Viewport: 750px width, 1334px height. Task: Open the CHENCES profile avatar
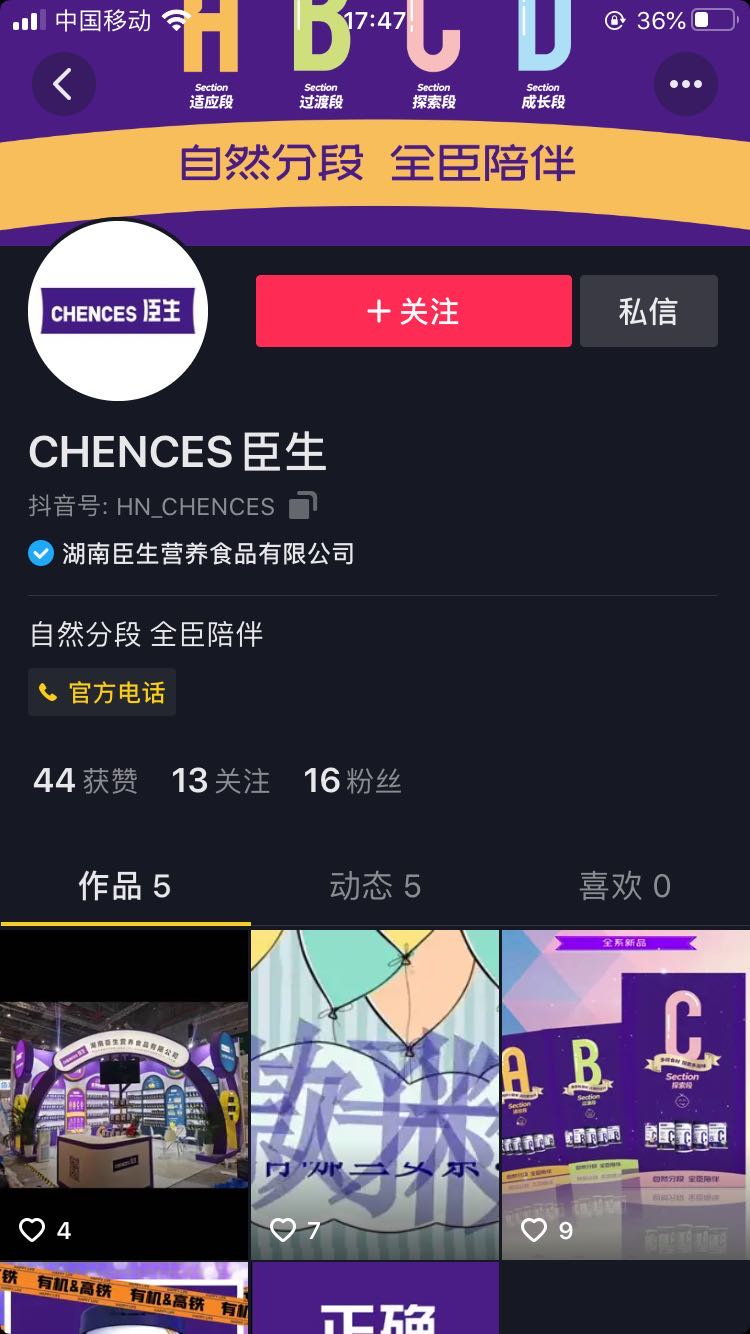click(117, 312)
